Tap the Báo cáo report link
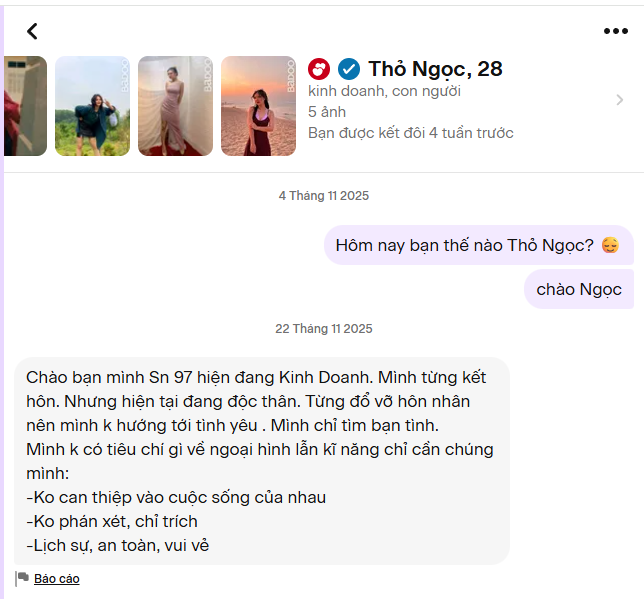This screenshot has width=644, height=599. [x=56, y=579]
